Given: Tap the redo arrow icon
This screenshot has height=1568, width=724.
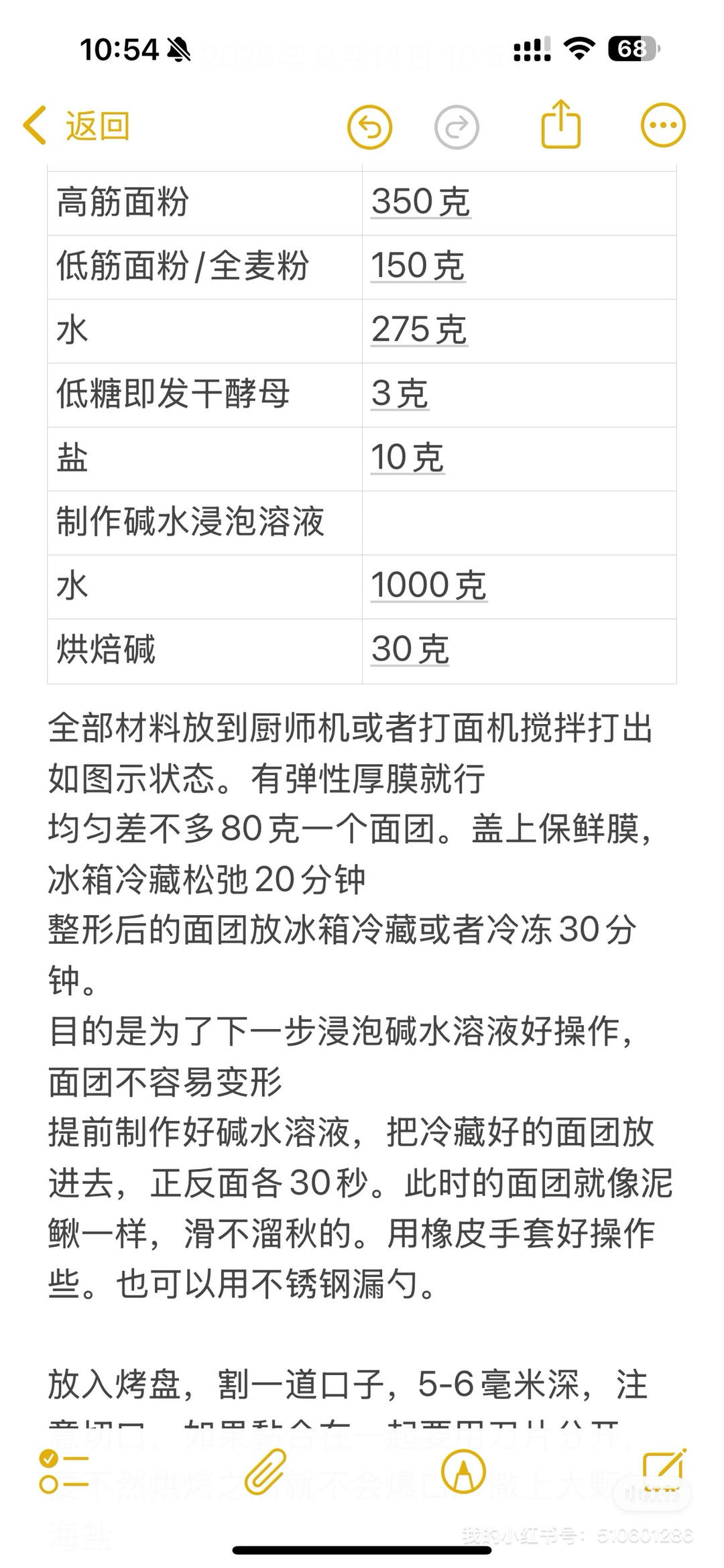Looking at the screenshot, I should click(x=458, y=126).
